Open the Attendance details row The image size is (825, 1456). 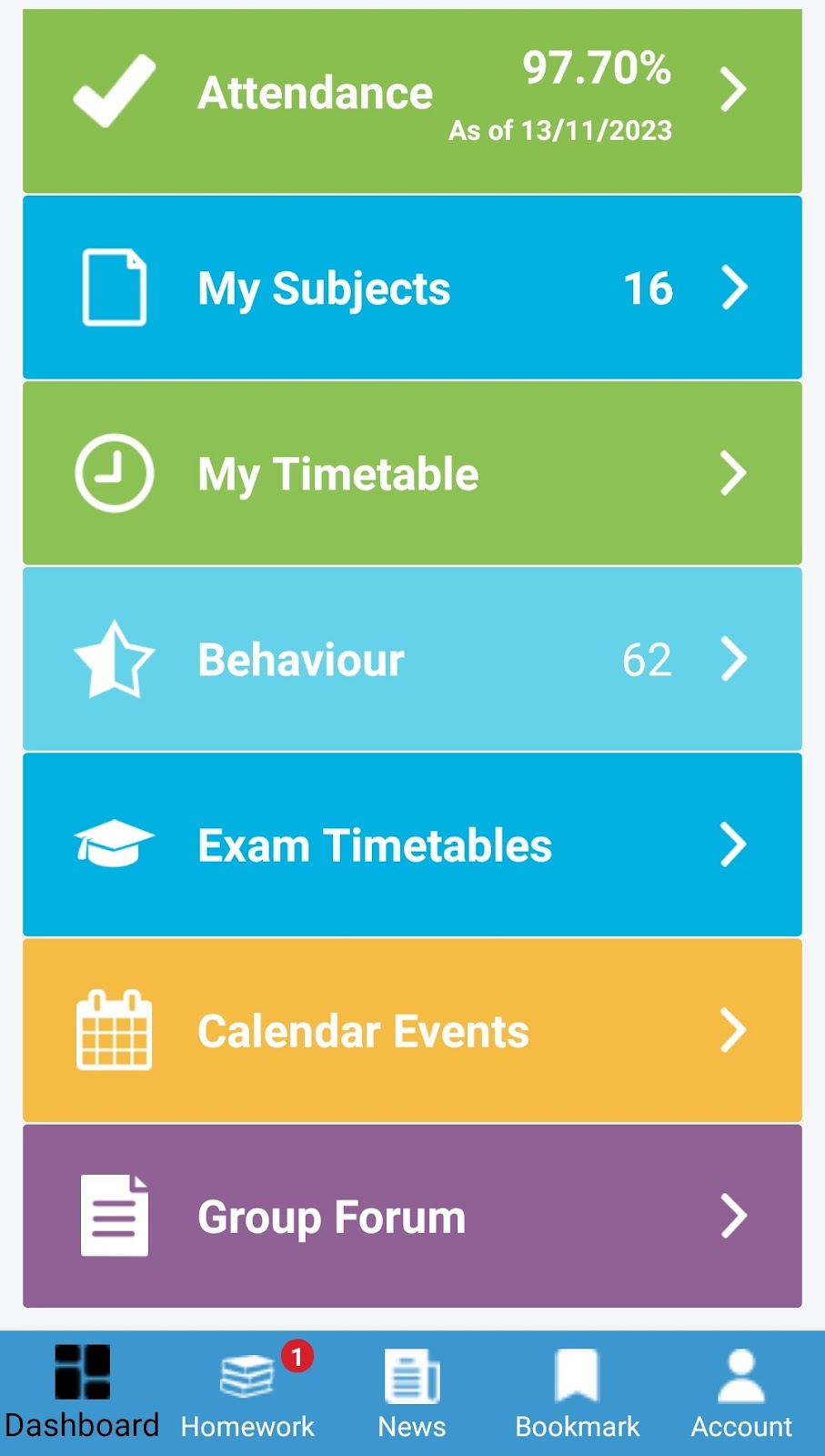click(x=412, y=101)
